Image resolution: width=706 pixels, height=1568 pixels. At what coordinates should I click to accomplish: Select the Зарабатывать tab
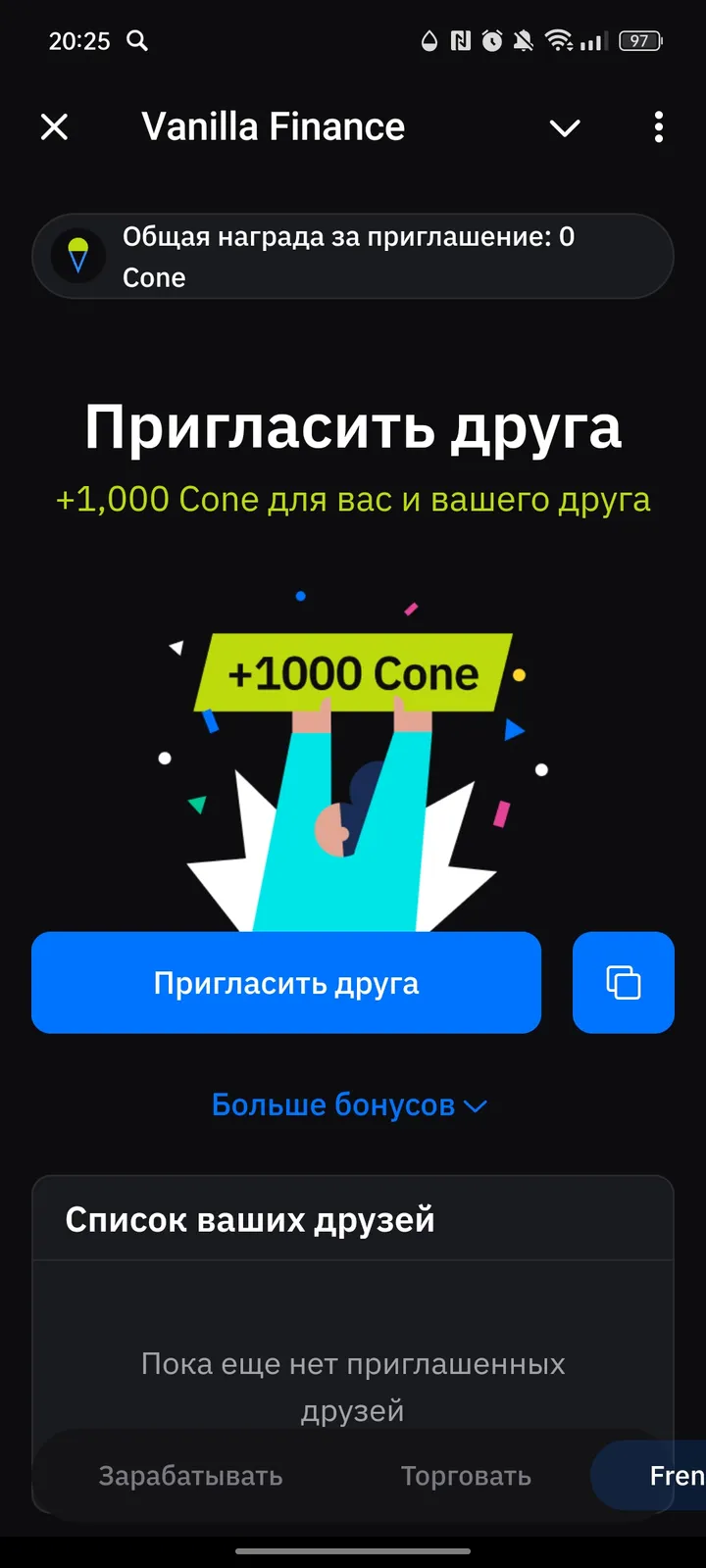tap(189, 1475)
